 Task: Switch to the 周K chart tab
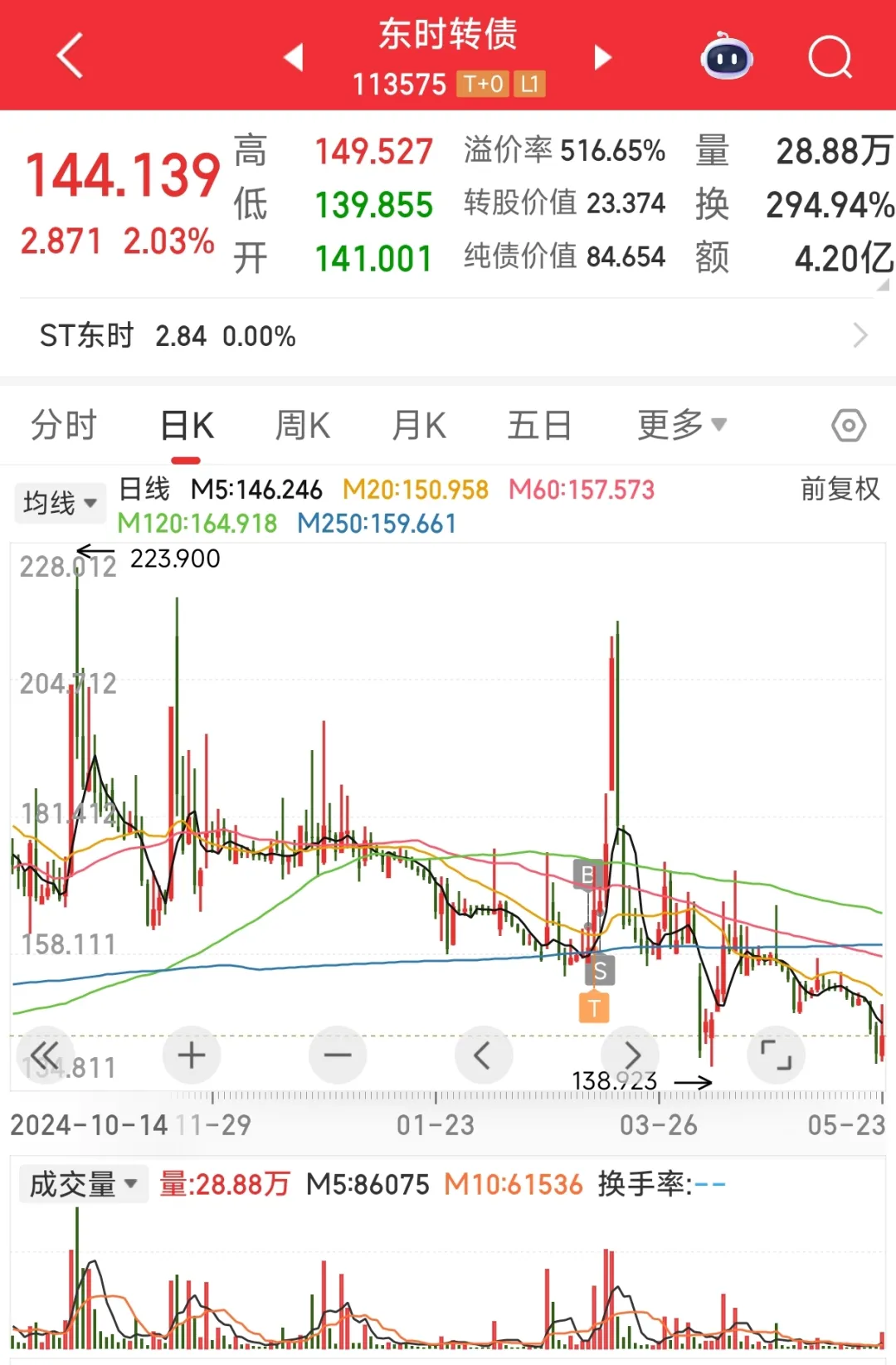coord(303,425)
